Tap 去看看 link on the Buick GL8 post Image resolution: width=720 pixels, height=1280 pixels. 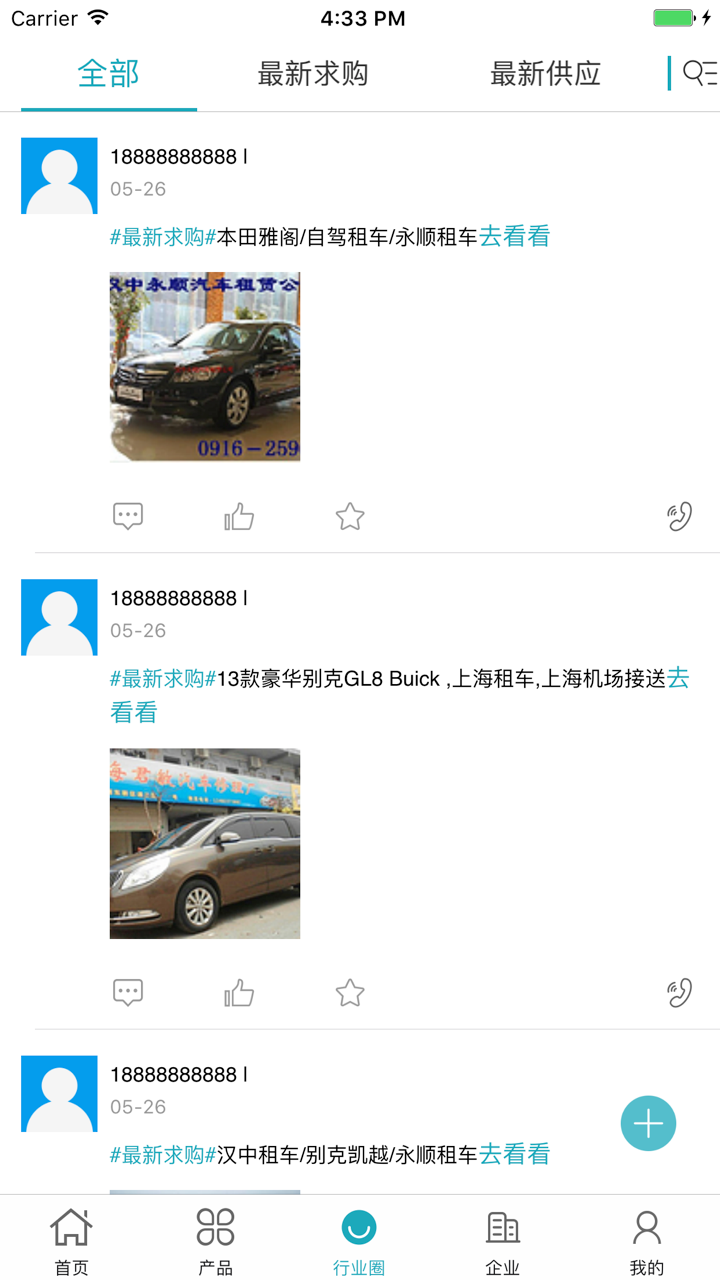click(x=133, y=712)
